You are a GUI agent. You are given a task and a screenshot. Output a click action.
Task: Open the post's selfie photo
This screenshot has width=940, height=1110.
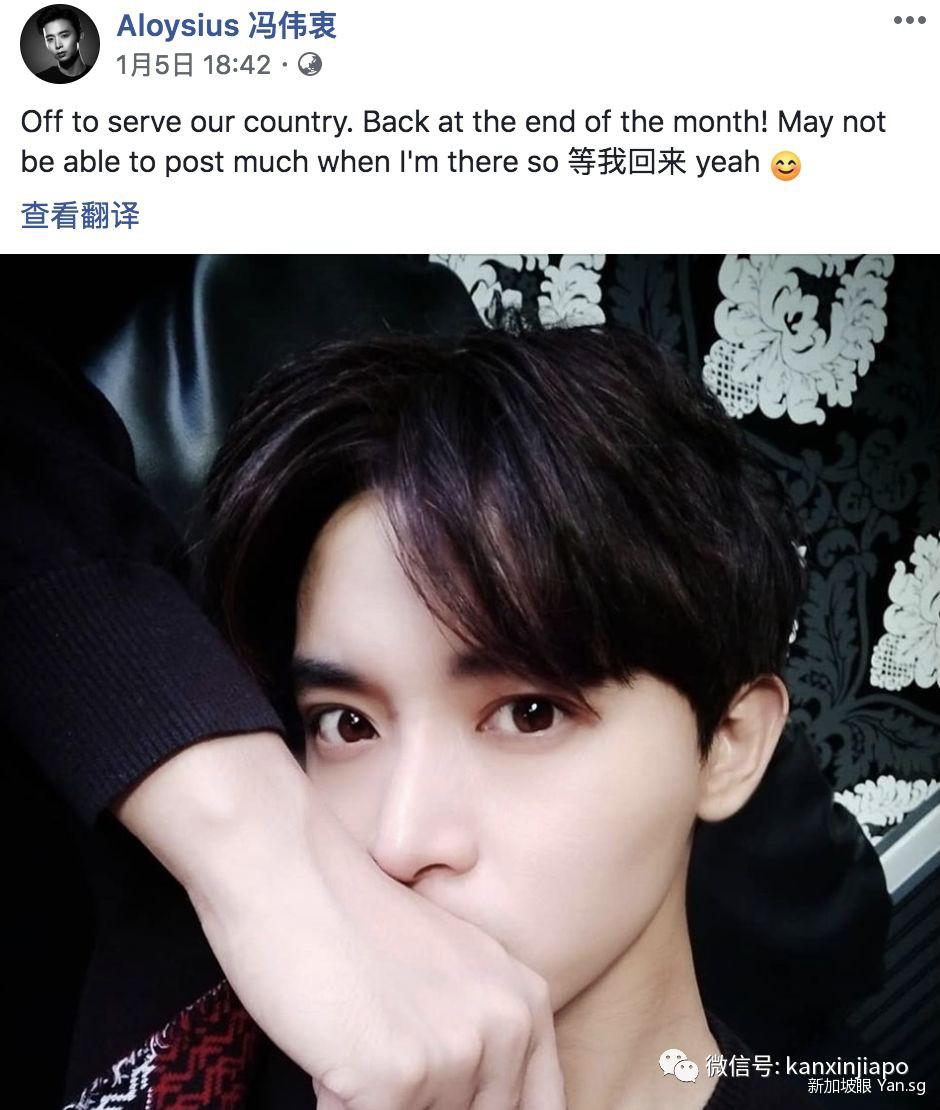click(470, 680)
